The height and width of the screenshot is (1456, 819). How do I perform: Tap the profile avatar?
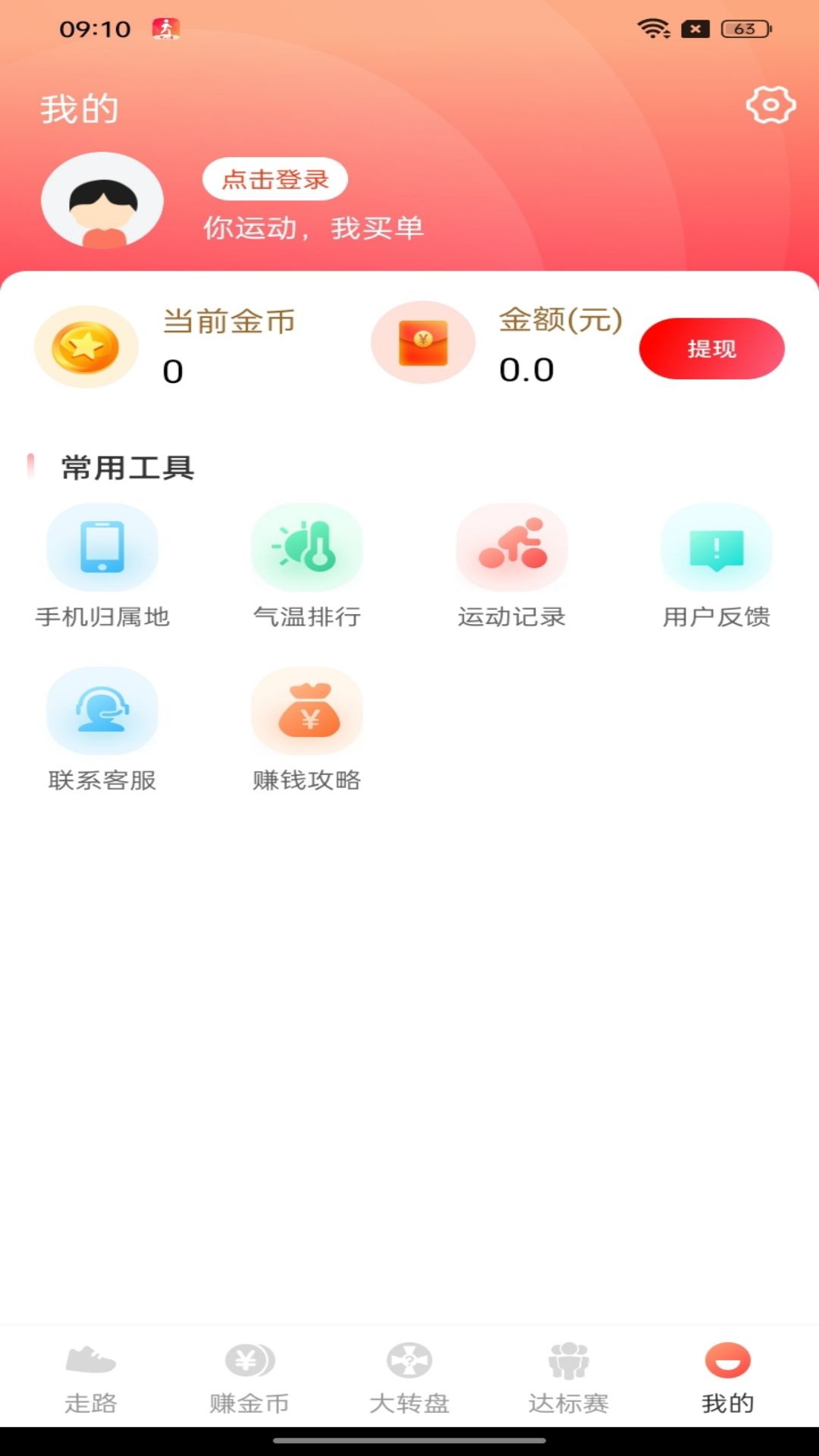coord(102,200)
